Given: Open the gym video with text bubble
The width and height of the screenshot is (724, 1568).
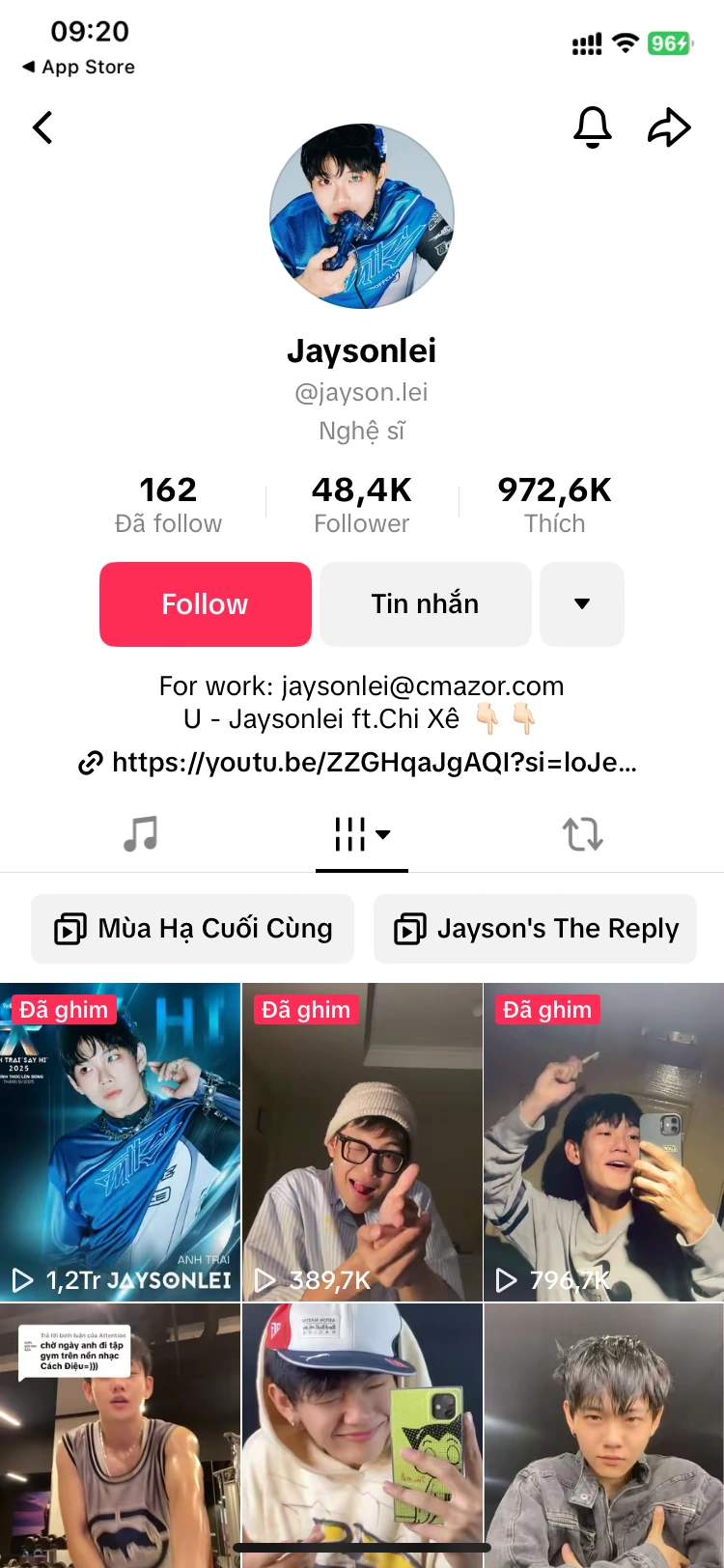Looking at the screenshot, I should tap(120, 1435).
